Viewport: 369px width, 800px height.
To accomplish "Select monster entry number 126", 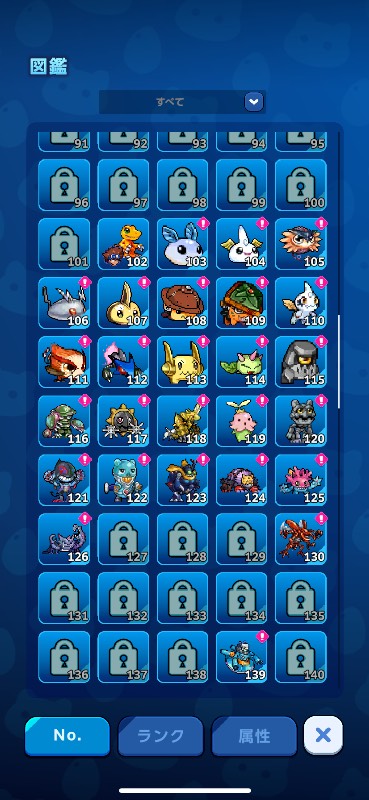I will [x=64, y=539].
